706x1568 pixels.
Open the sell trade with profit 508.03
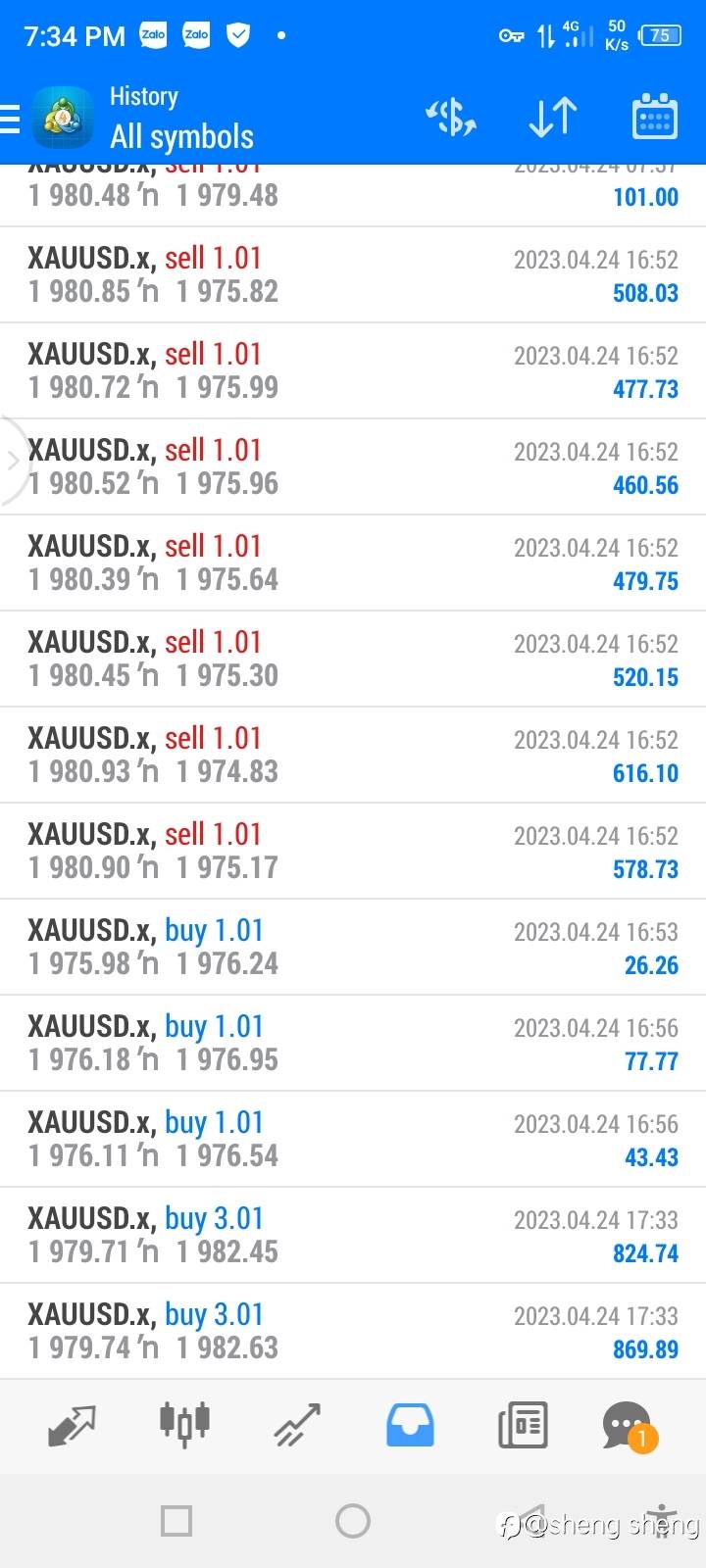click(353, 275)
